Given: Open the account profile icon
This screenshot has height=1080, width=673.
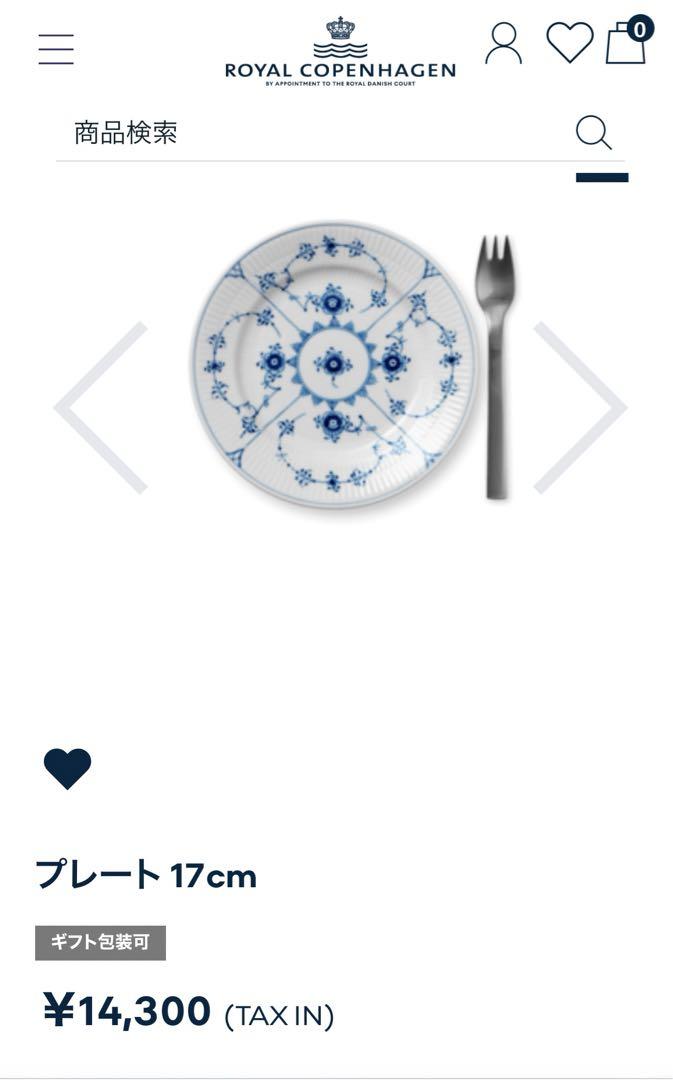Looking at the screenshot, I should (x=504, y=43).
